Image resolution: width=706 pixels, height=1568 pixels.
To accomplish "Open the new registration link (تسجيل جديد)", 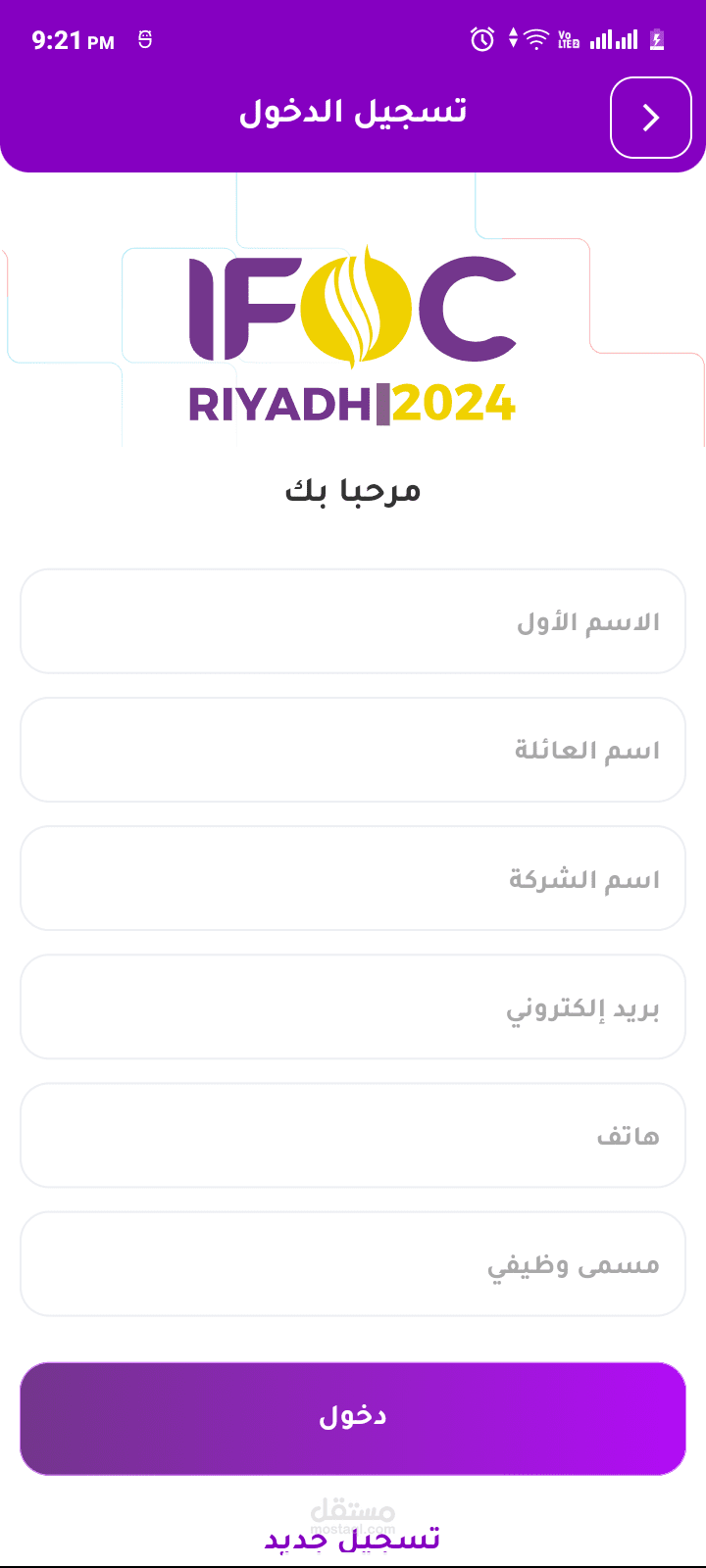I will click(352, 1539).
